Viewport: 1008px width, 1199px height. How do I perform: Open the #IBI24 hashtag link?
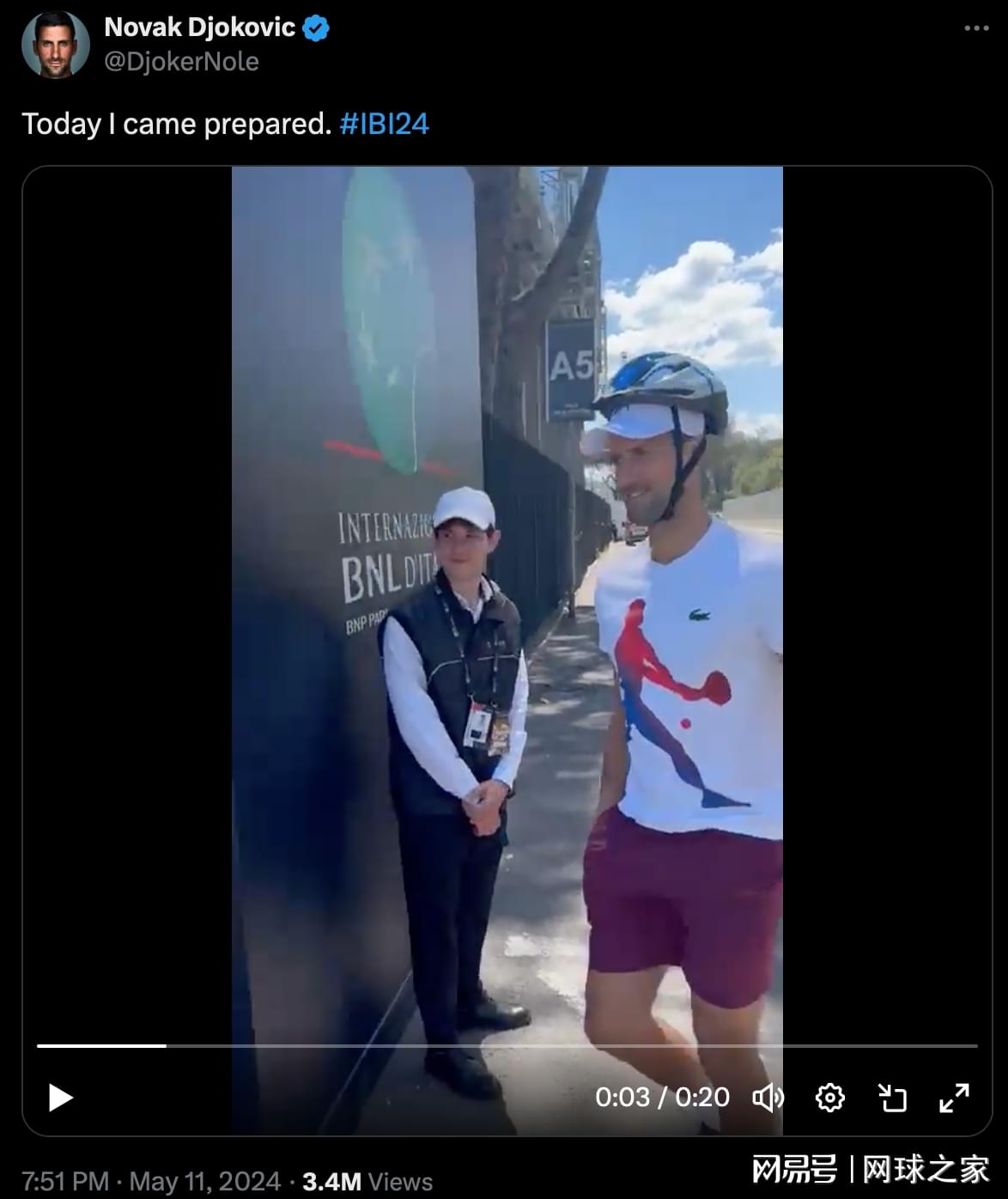tap(384, 125)
